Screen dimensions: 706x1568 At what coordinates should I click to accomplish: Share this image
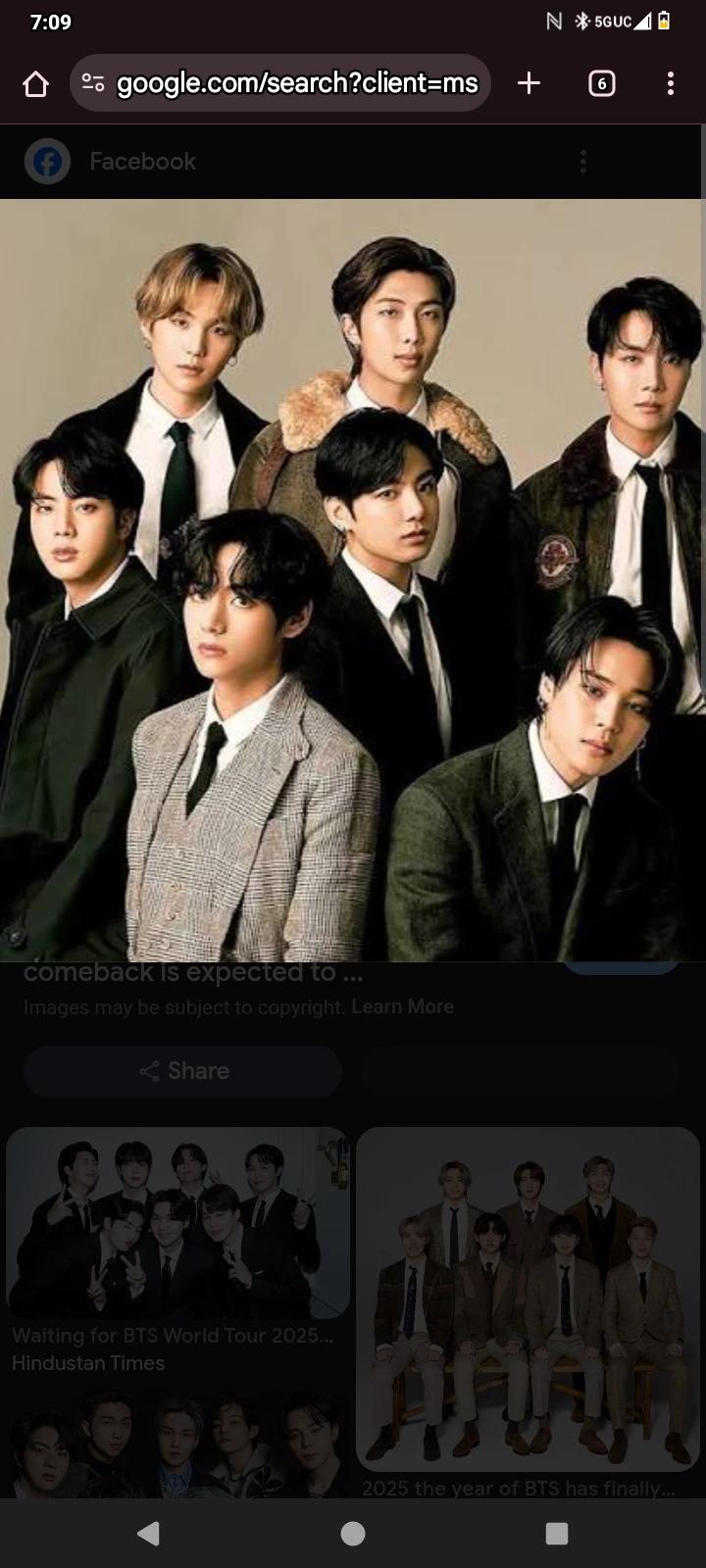(183, 1070)
